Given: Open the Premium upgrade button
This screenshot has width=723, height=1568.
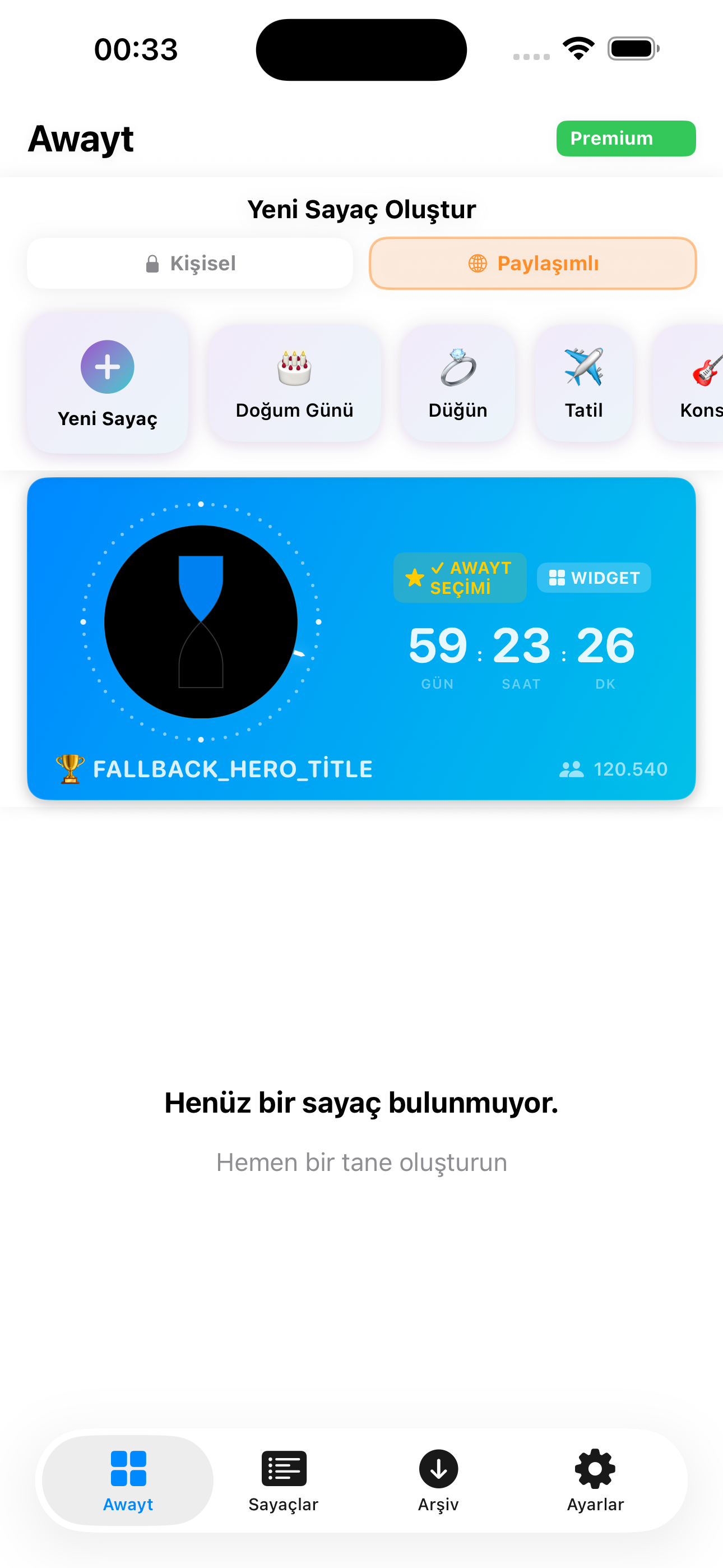Looking at the screenshot, I should coord(625,138).
